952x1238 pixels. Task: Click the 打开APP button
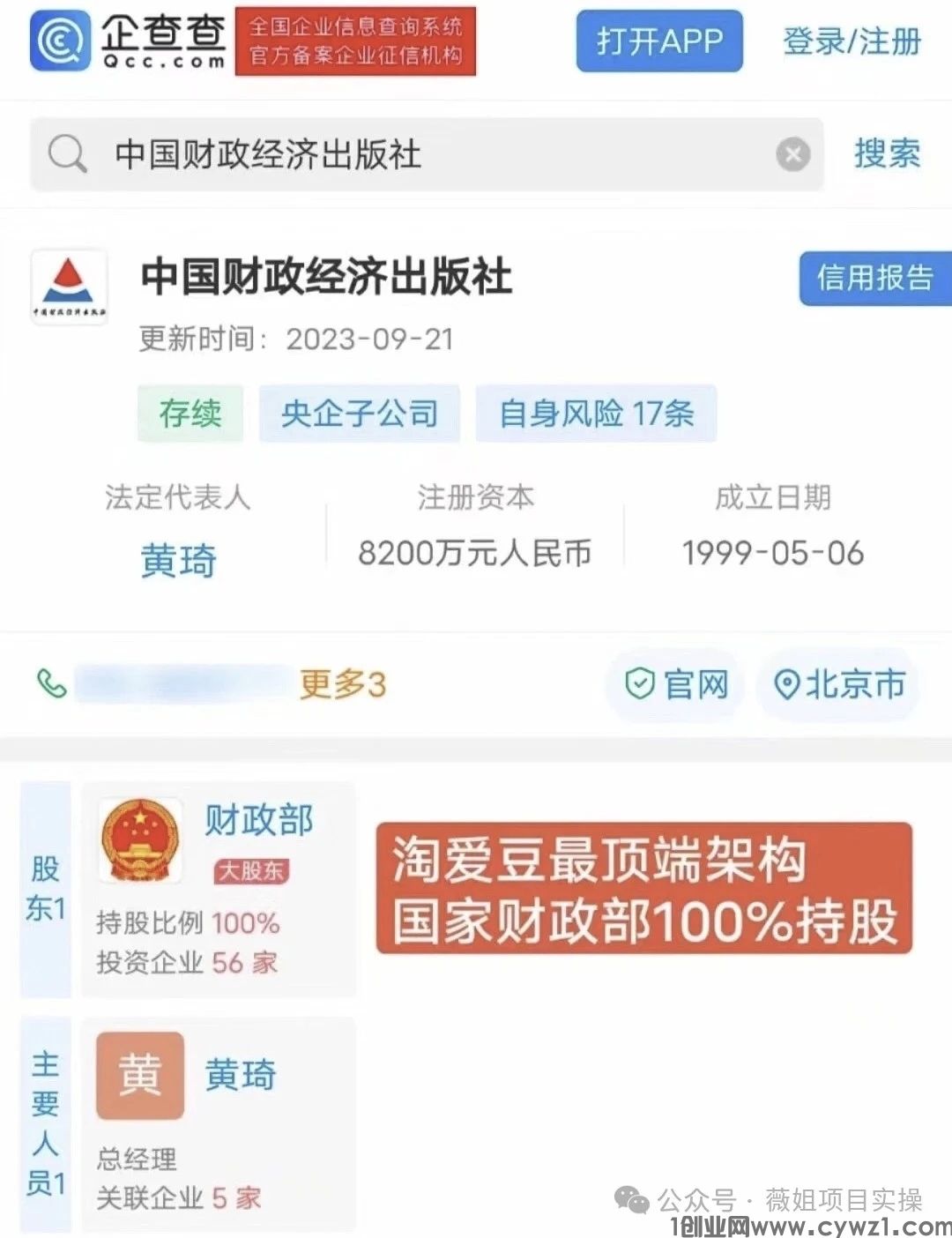click(x=658, y=42)
